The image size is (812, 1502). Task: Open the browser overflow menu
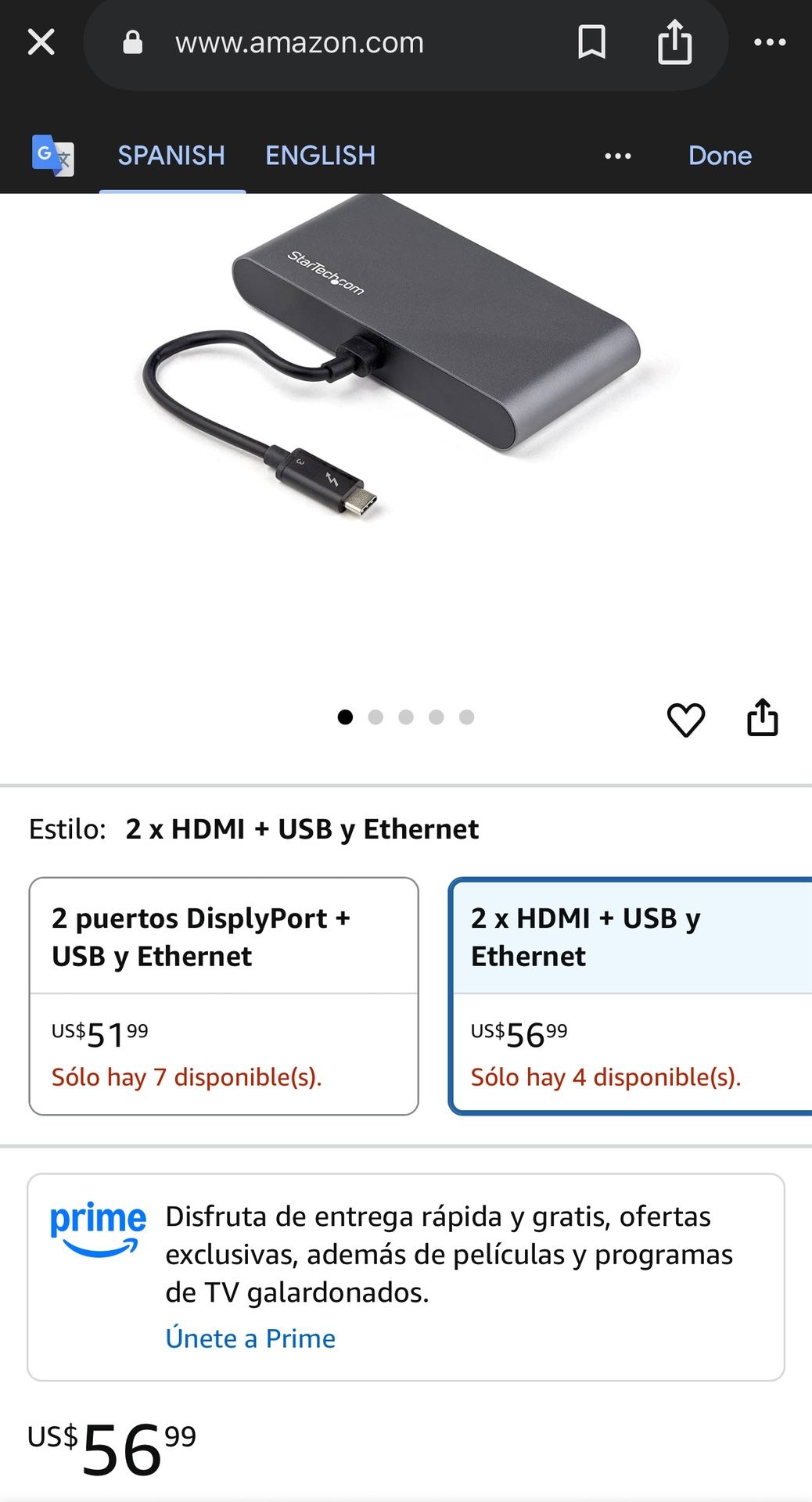[769, 42]
